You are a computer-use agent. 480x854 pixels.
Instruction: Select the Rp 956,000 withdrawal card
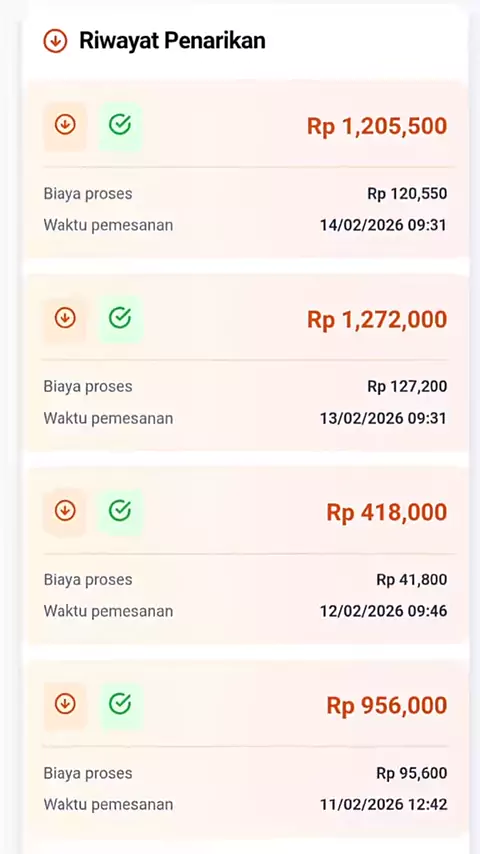[x=246, y=749]
